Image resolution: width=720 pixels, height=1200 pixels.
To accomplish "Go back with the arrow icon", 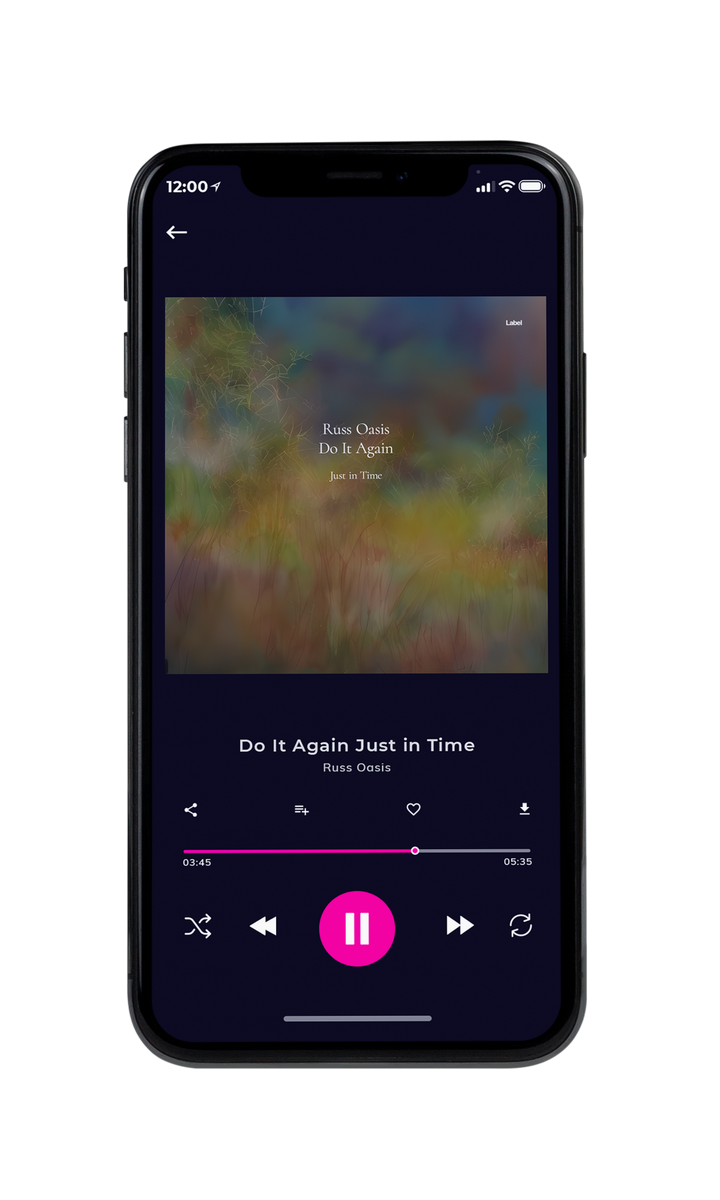I will coord(177,232).
